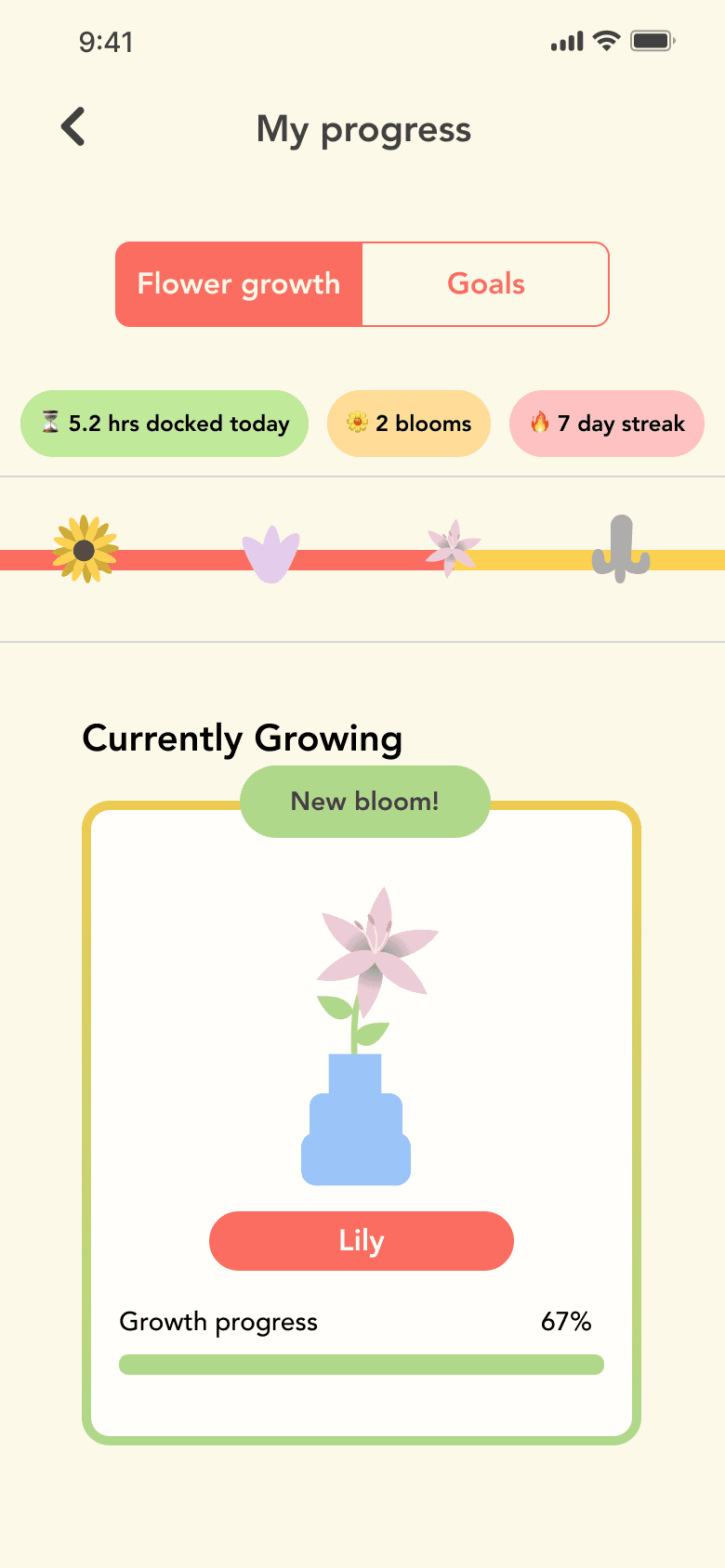Tap the 5.2 hrs docked today chip
Screen dimensions: 725x1568
[165, 424]
